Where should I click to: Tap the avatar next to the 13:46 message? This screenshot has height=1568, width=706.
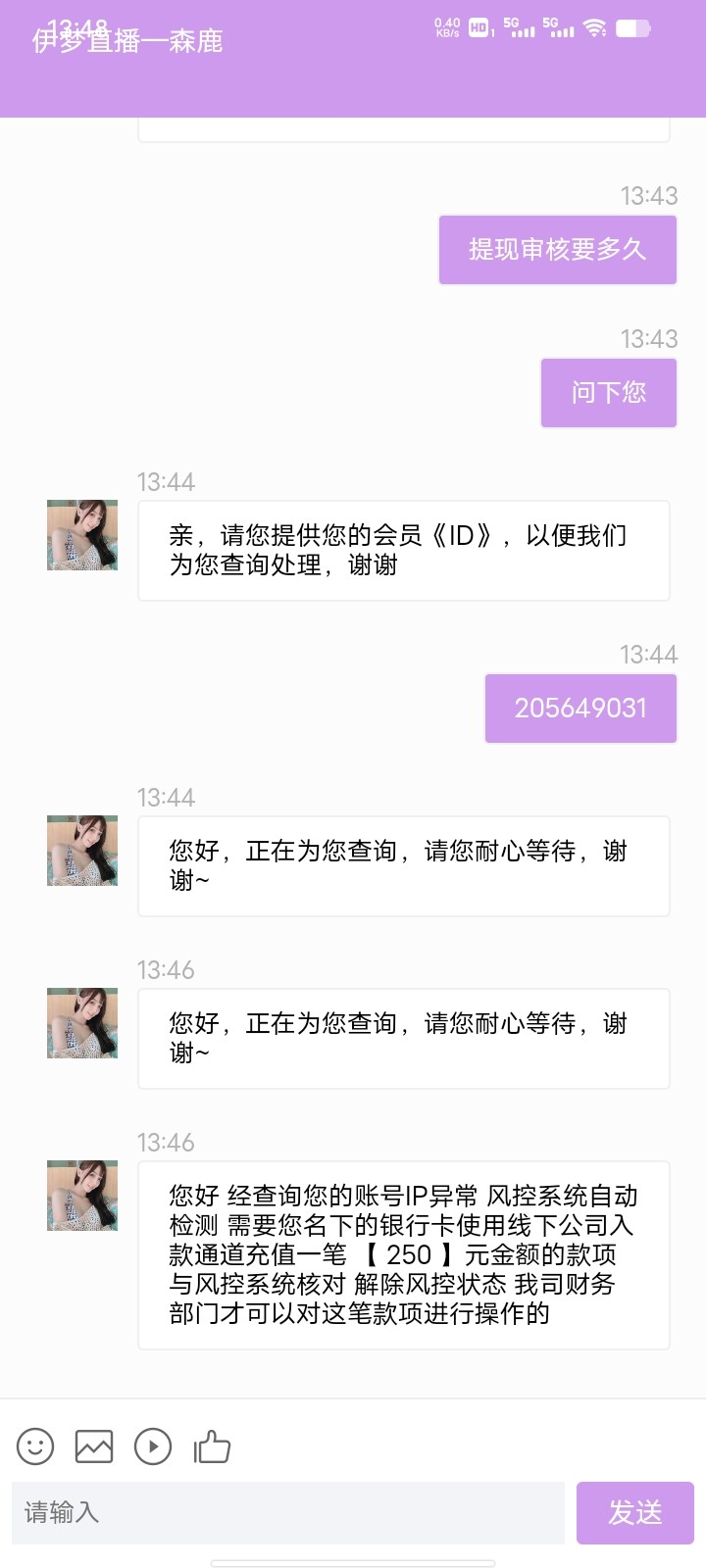(x=81, y=1196)
